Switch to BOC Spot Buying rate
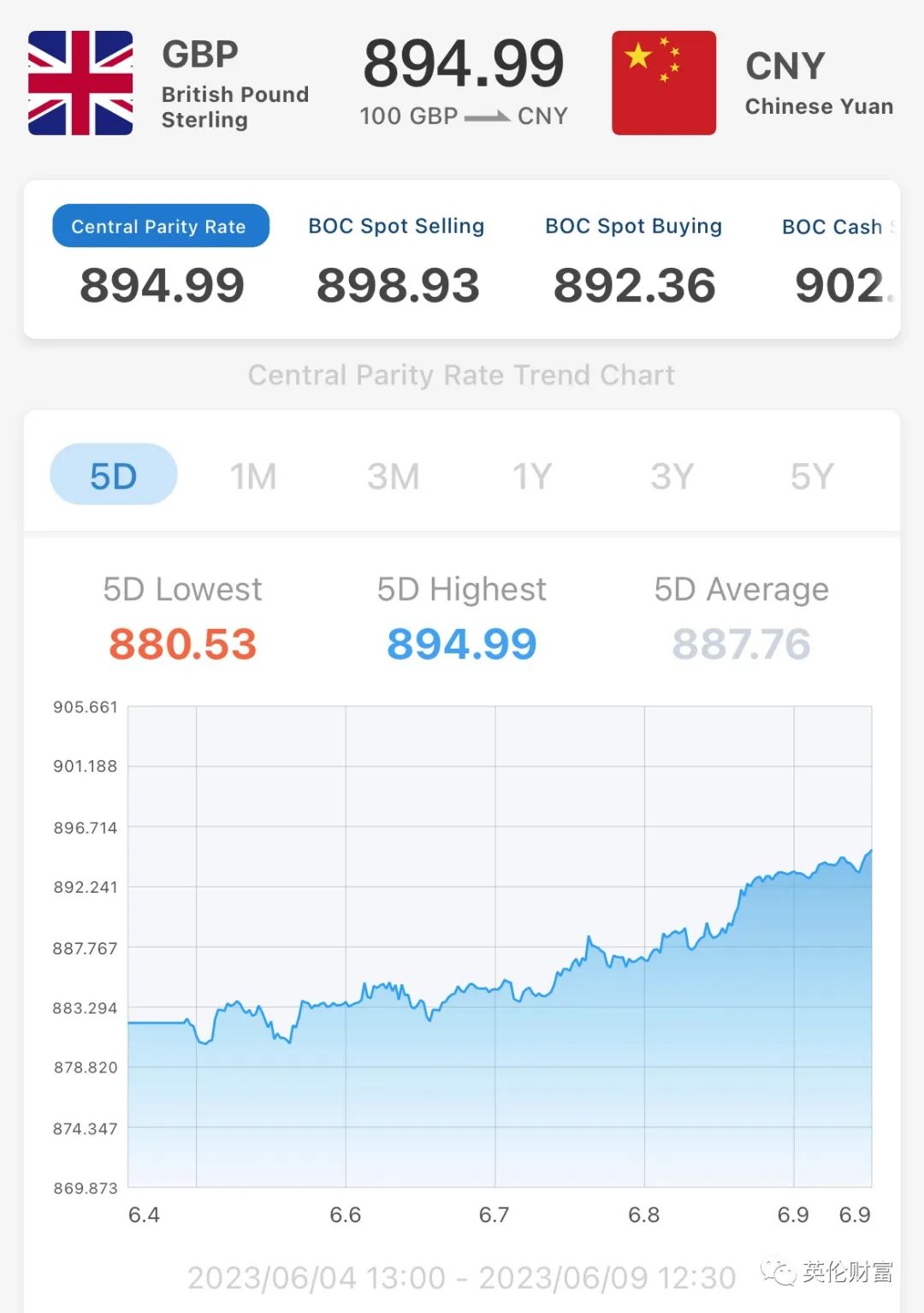 pos(633,226)
